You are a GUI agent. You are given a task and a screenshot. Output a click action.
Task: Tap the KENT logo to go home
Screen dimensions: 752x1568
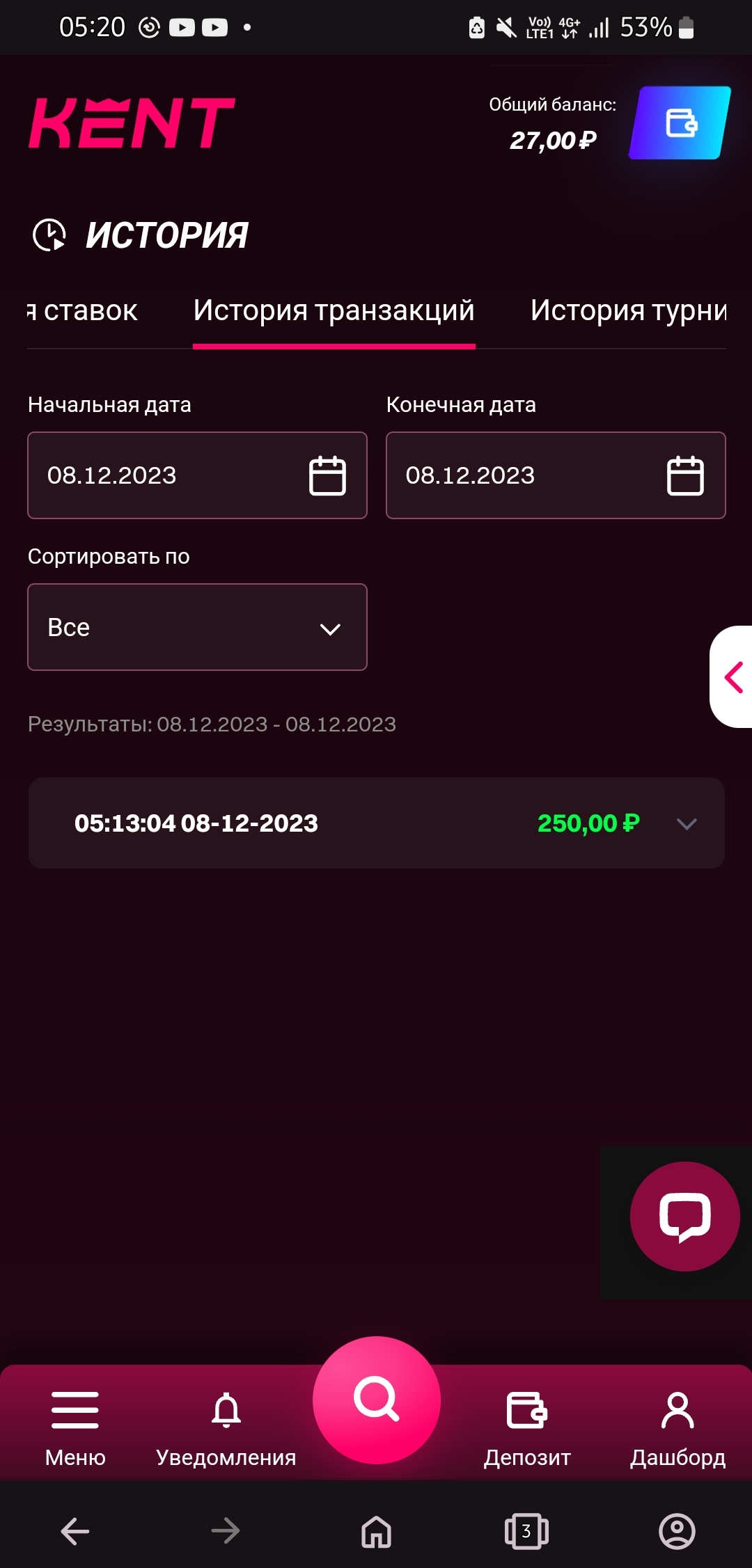coord(132,123)
